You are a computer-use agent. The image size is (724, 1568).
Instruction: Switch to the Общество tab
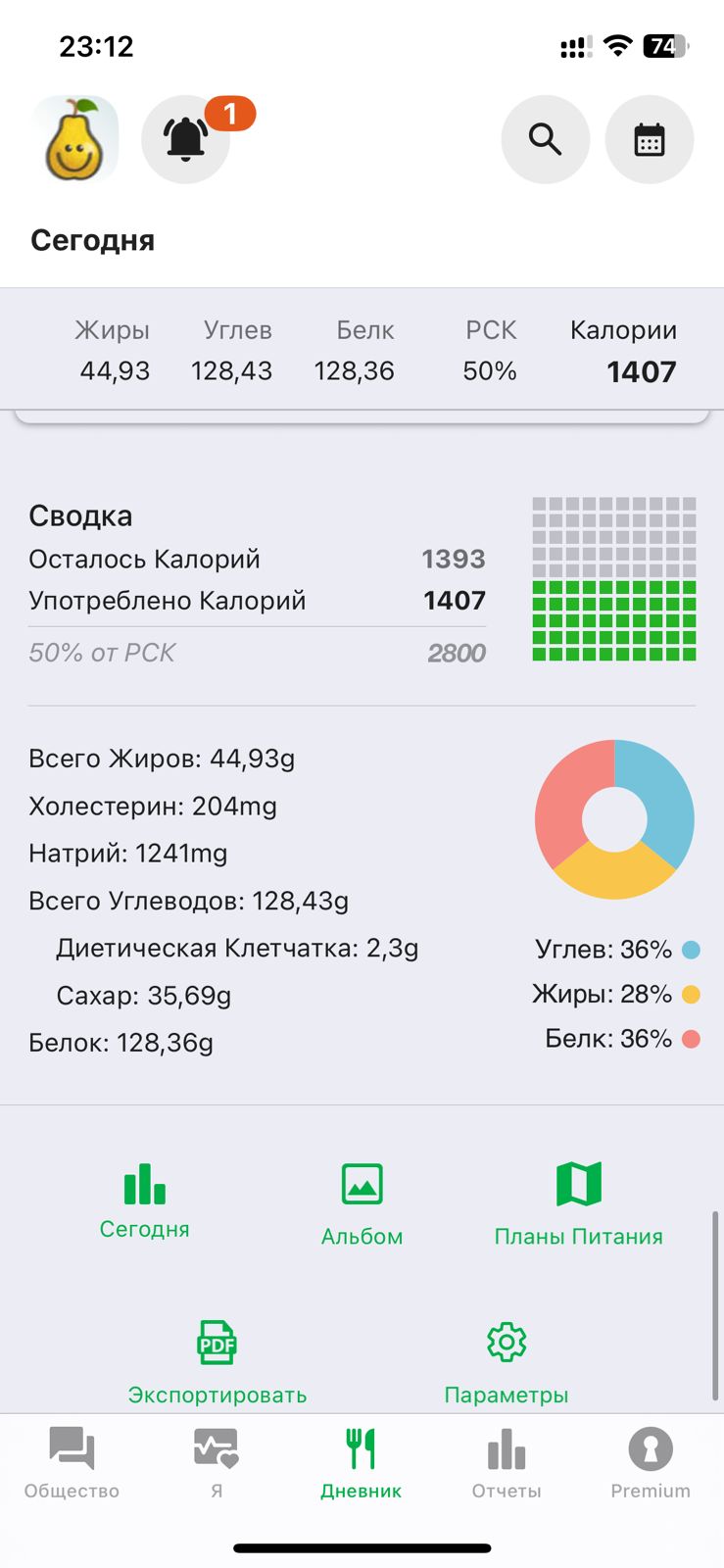pyautogui.click(x=72, y=1463)
